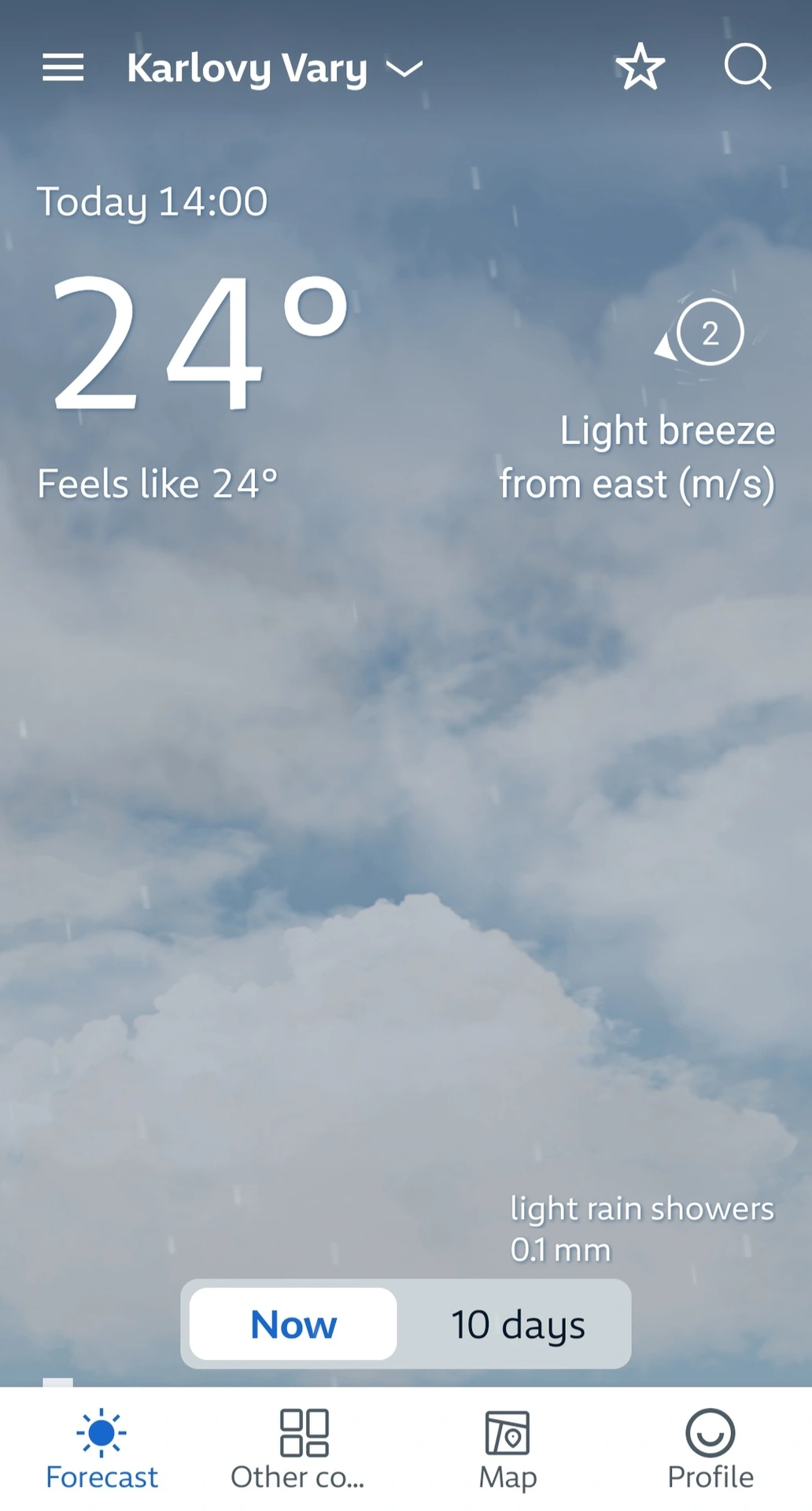Open the hamburger drawer menu
Viewport: 812px width, 1511px height.
click(x=63, y=68)
